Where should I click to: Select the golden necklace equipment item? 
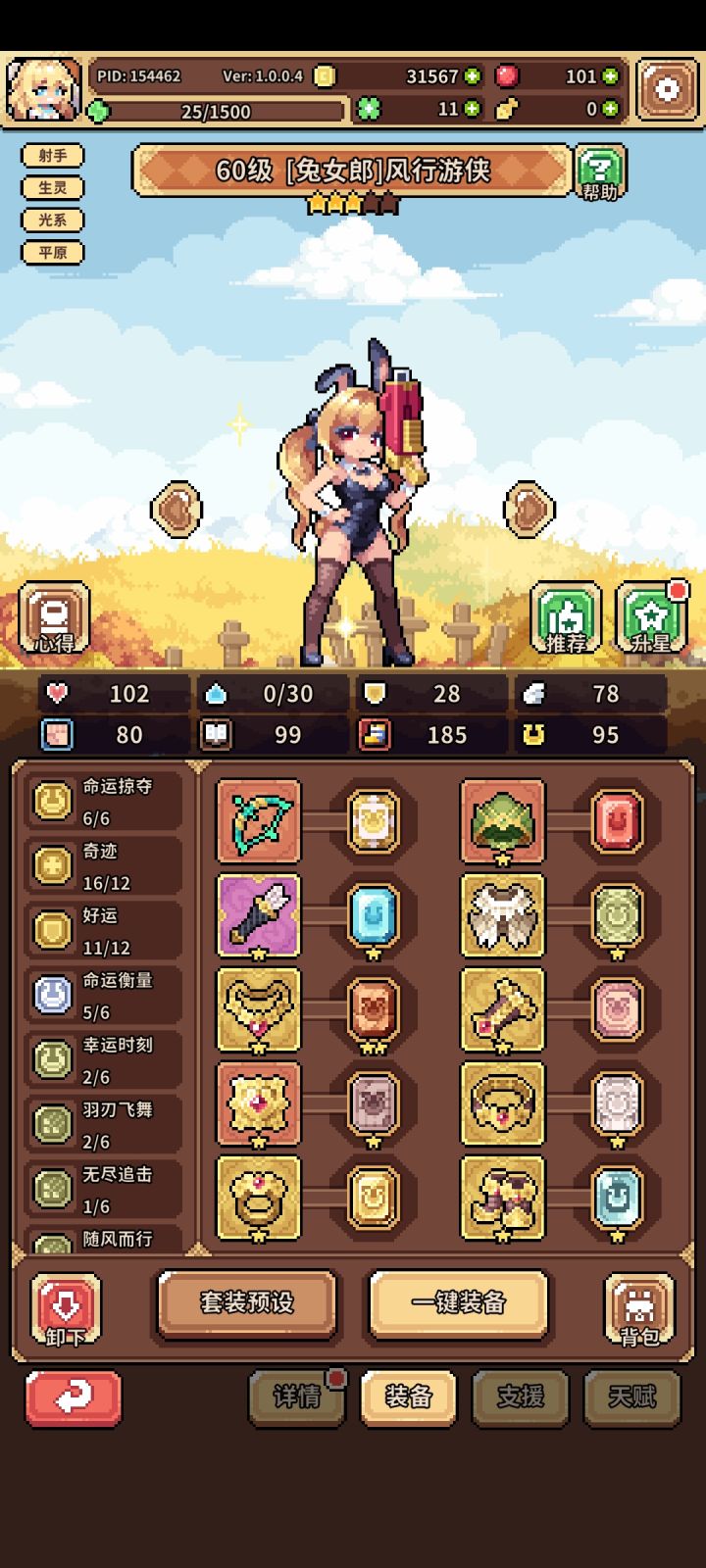pyautogui.click(x=259, y=1011)
